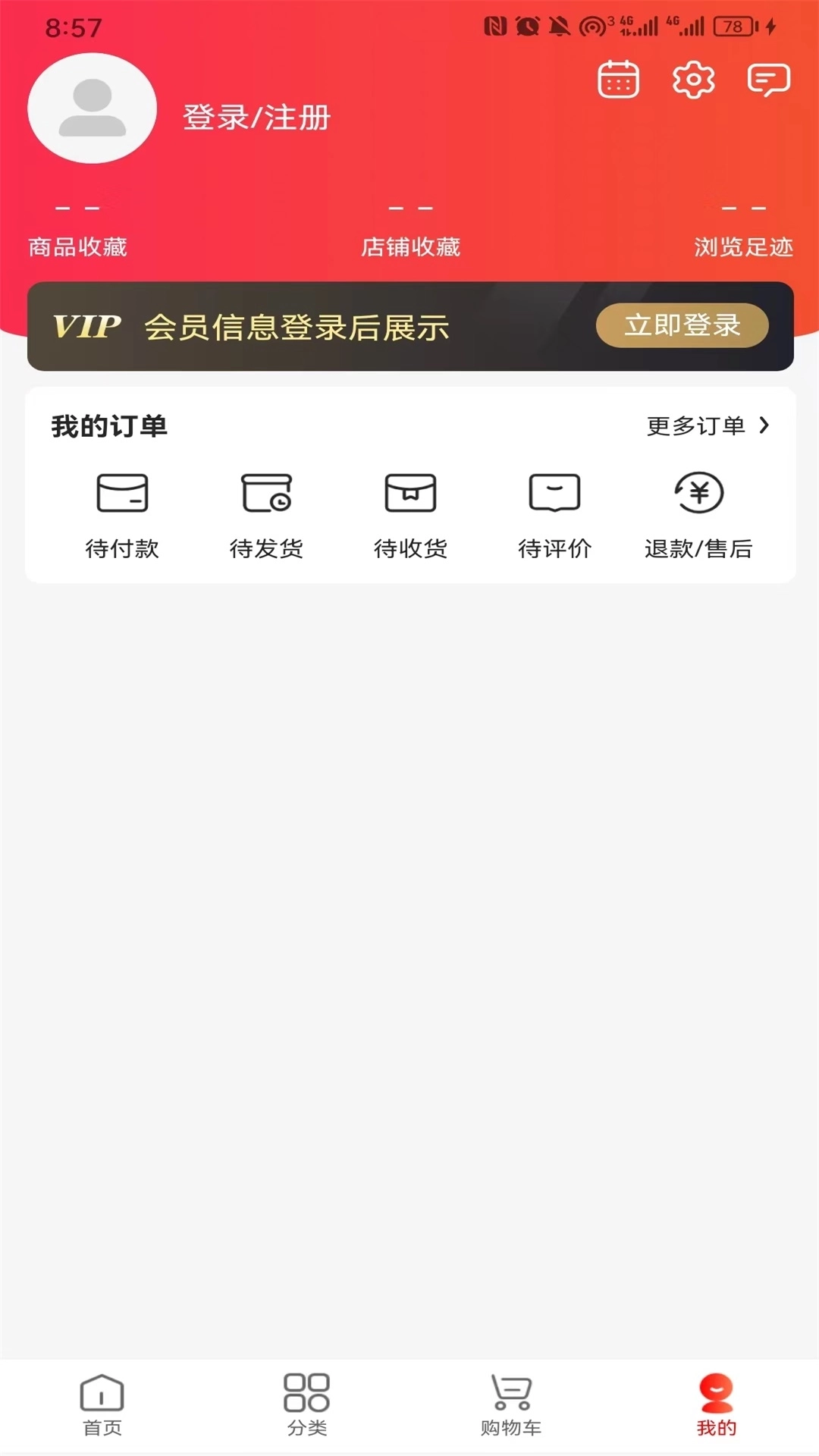Viewport: 819px width, 1456px height.
Task: Tap the 立即登录 login button
Action: (x=681, y=325)
